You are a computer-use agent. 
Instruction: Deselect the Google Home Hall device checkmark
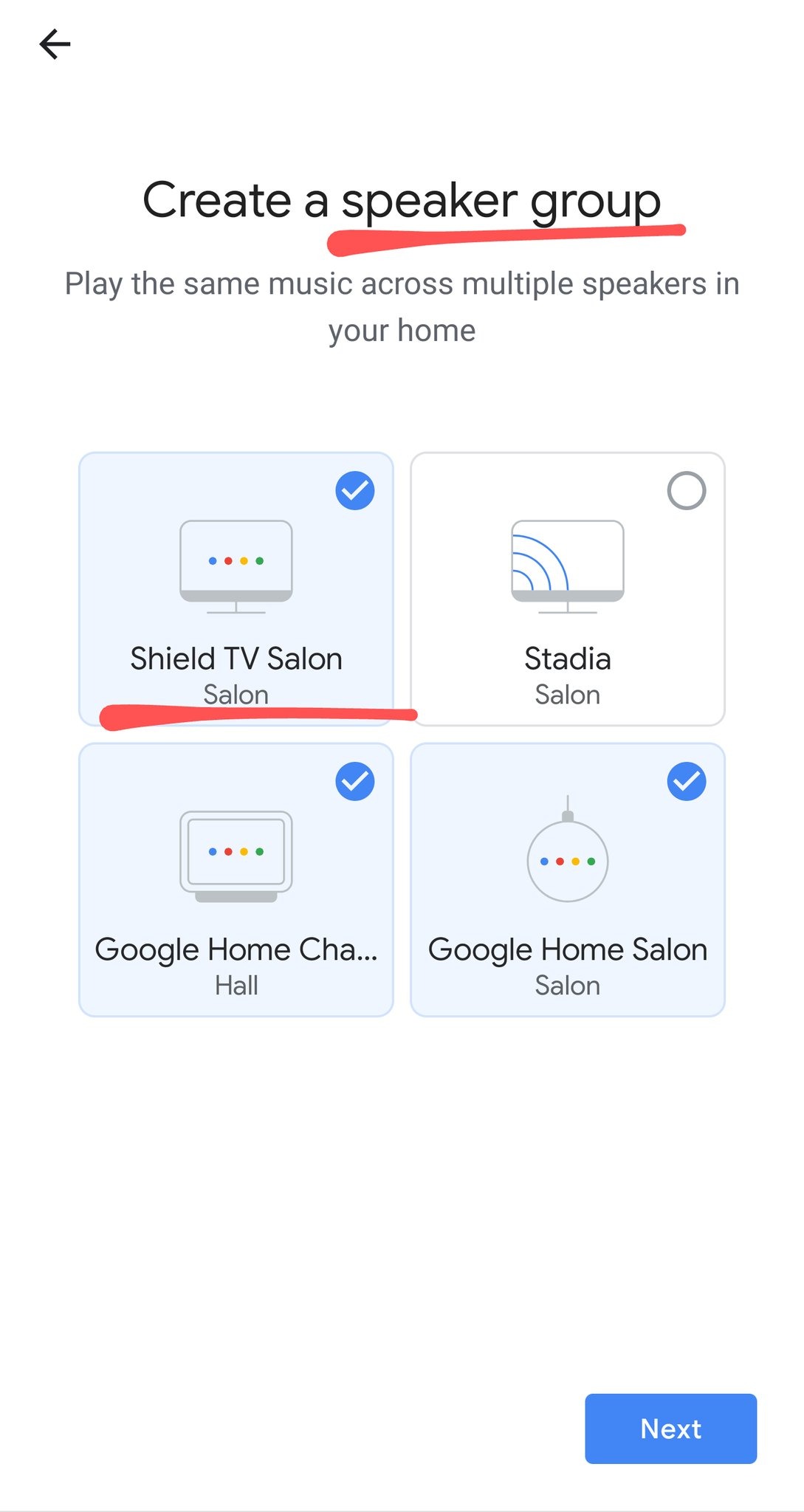pyautogui.click(x=357, y=780)
